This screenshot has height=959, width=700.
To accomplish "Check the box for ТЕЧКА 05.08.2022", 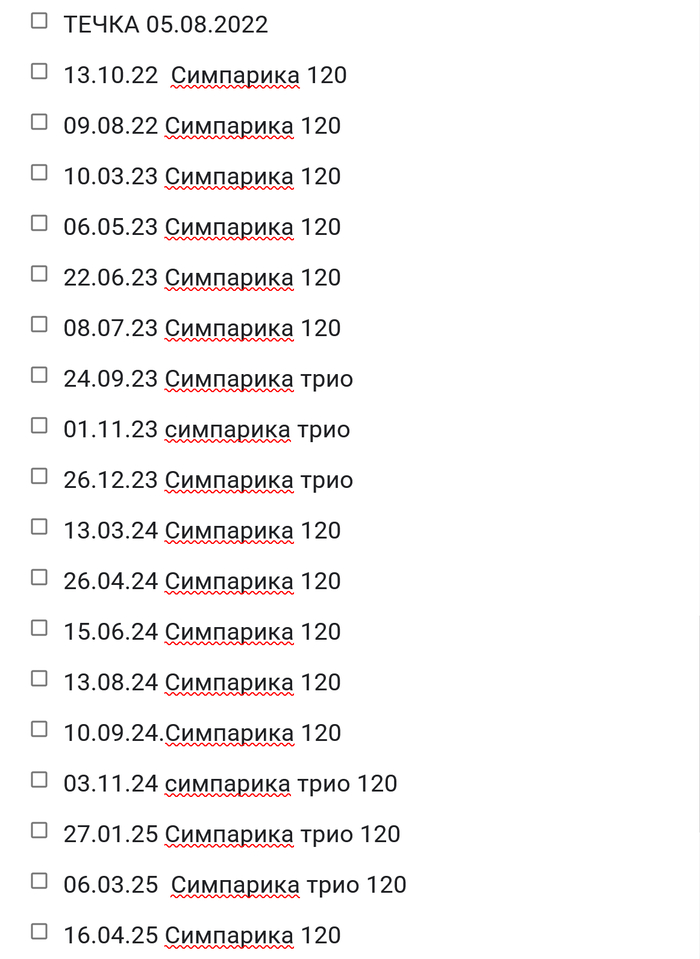I will (39, 20).
